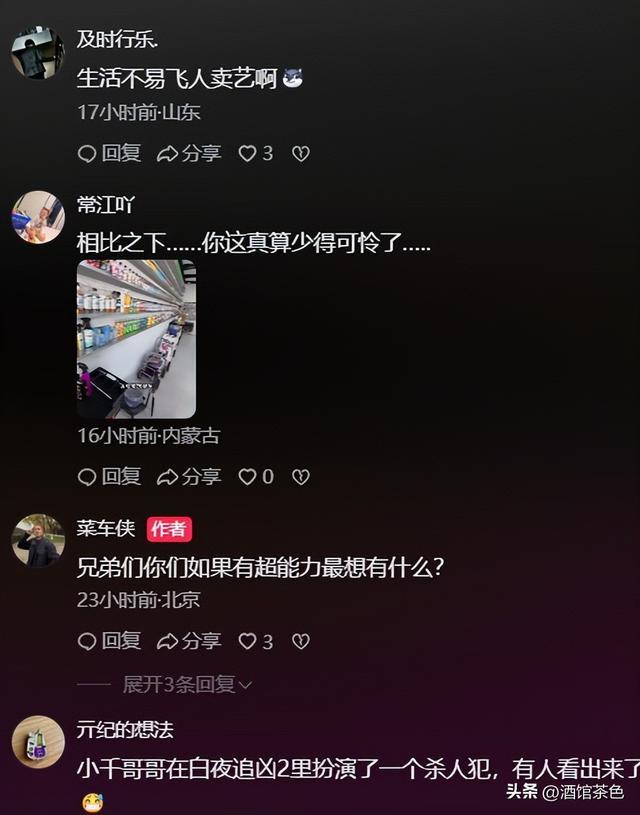640x815 pixels.
Task: Share 常江吖's comment
Action: coord(190,477)
